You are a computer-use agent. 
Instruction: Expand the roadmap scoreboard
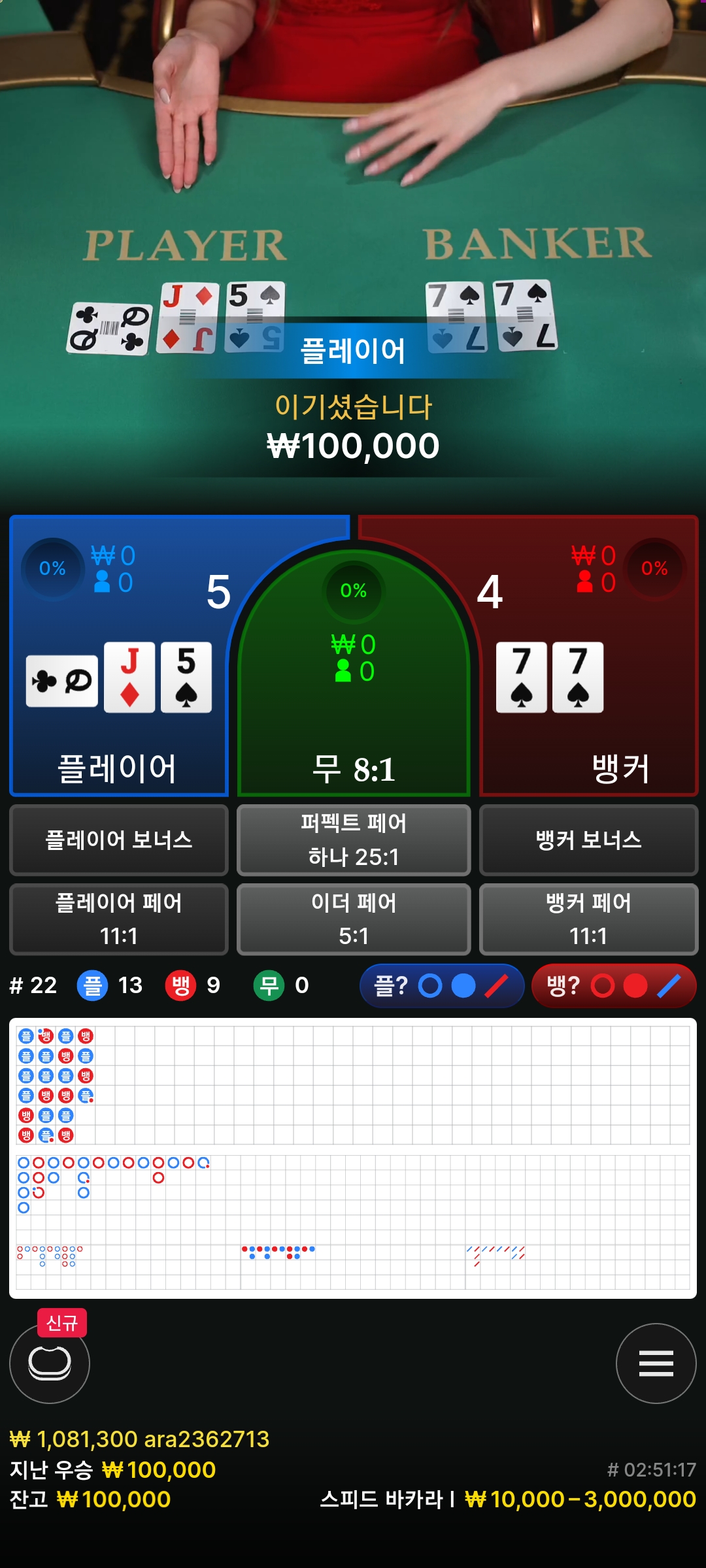(353, 1158)
